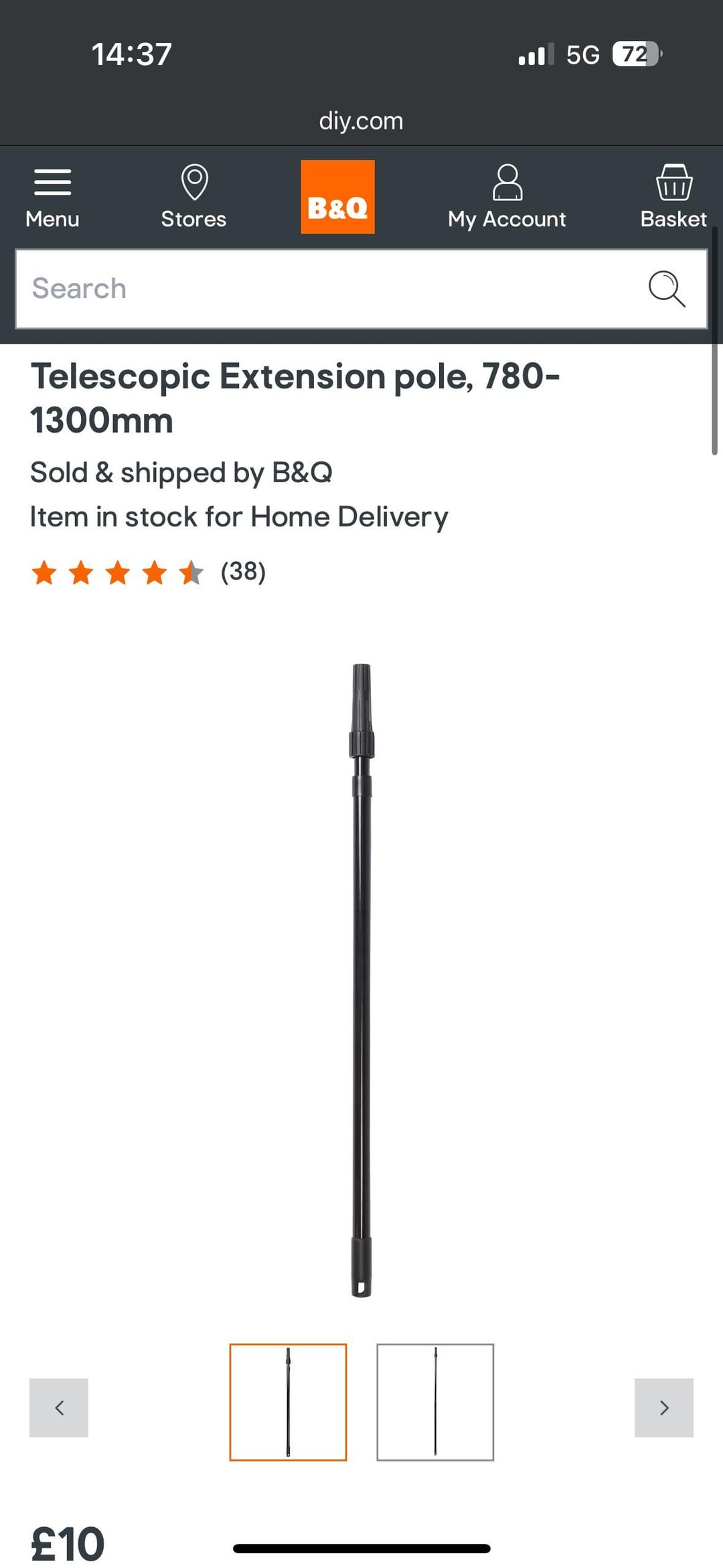Open the main pole product image
723x1568 pixels.
pyautogui.click(x=361, y=979)
